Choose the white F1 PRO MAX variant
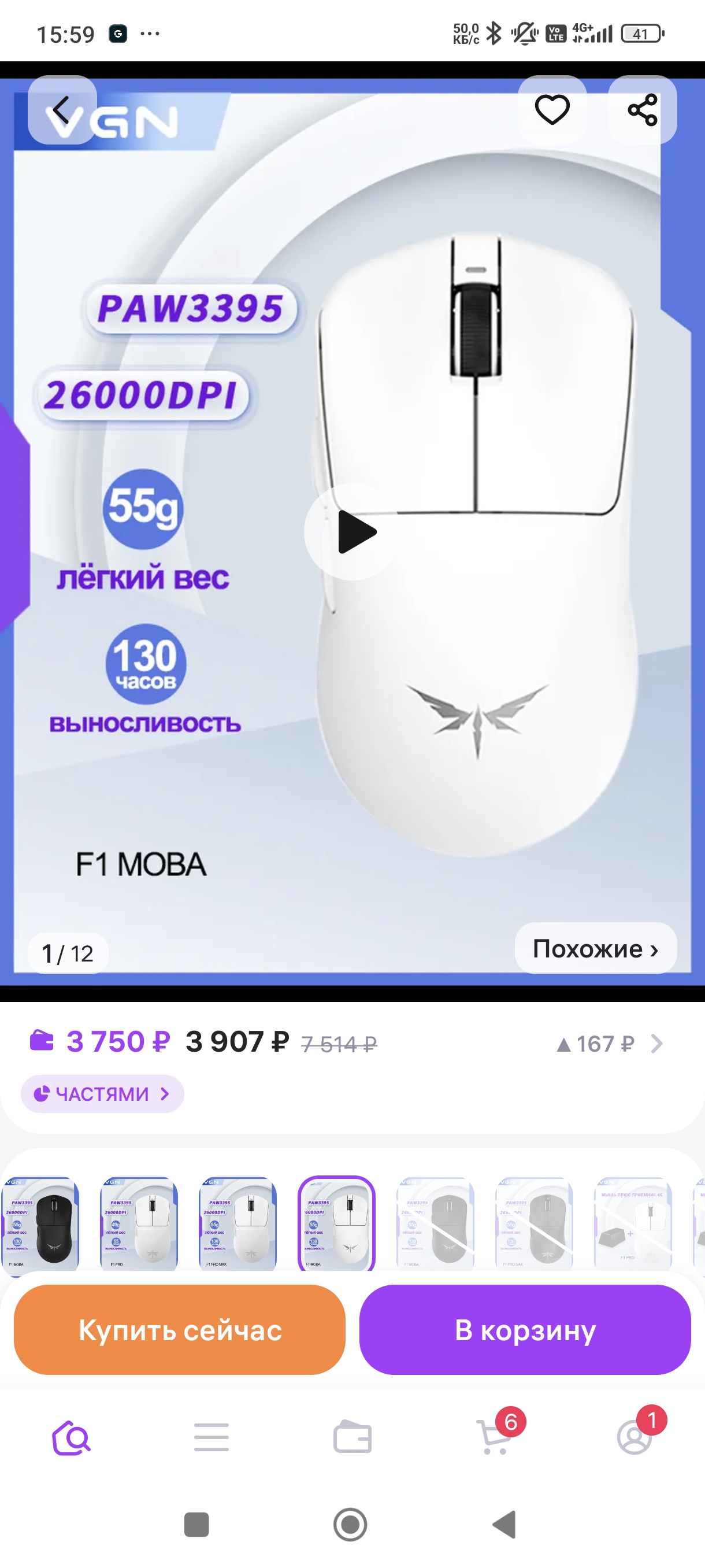This screenshot has width=705, height=1568. [x=238, y=1223]
